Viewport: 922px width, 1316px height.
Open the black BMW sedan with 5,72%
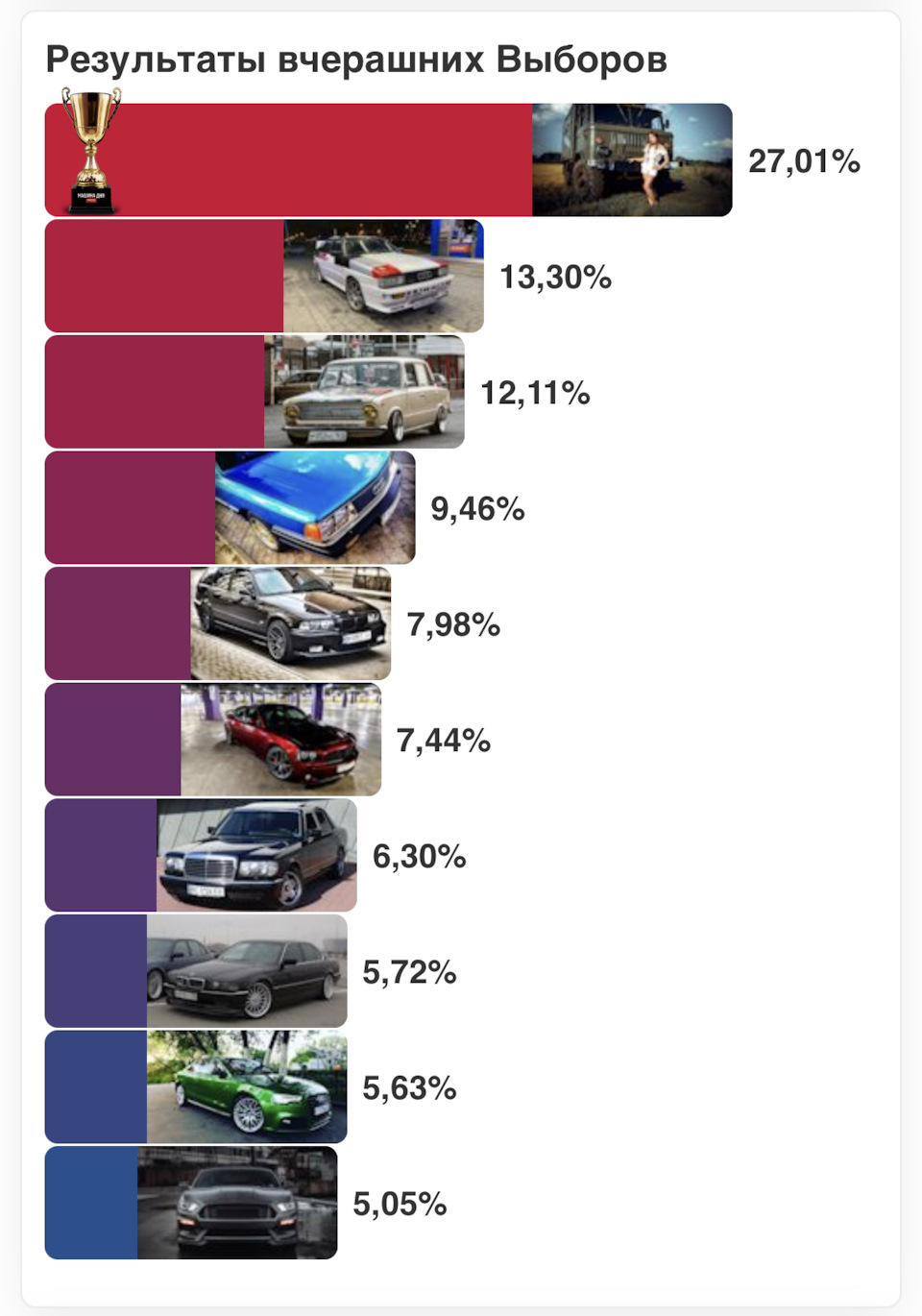point(246,971)
